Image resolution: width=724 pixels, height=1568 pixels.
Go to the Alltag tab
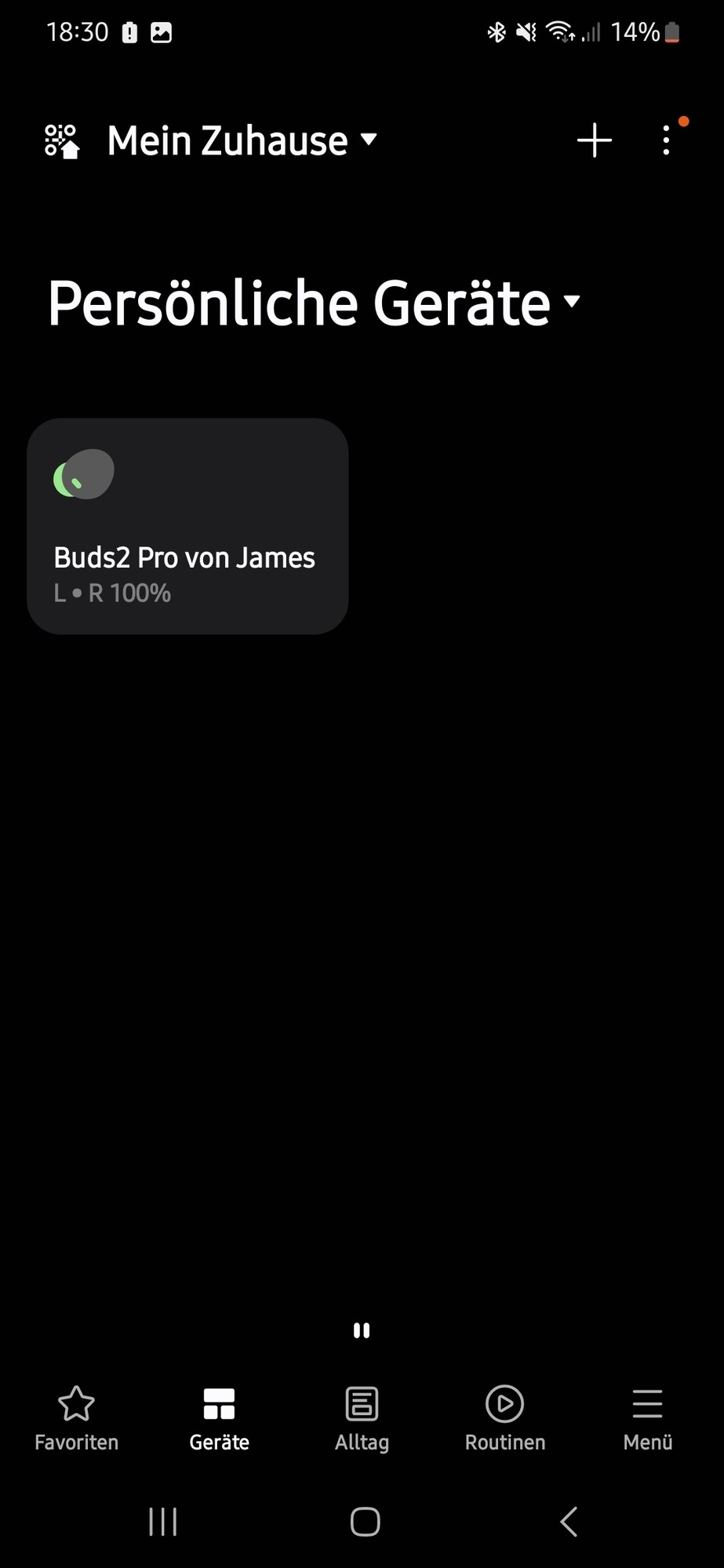(362, 1418)
